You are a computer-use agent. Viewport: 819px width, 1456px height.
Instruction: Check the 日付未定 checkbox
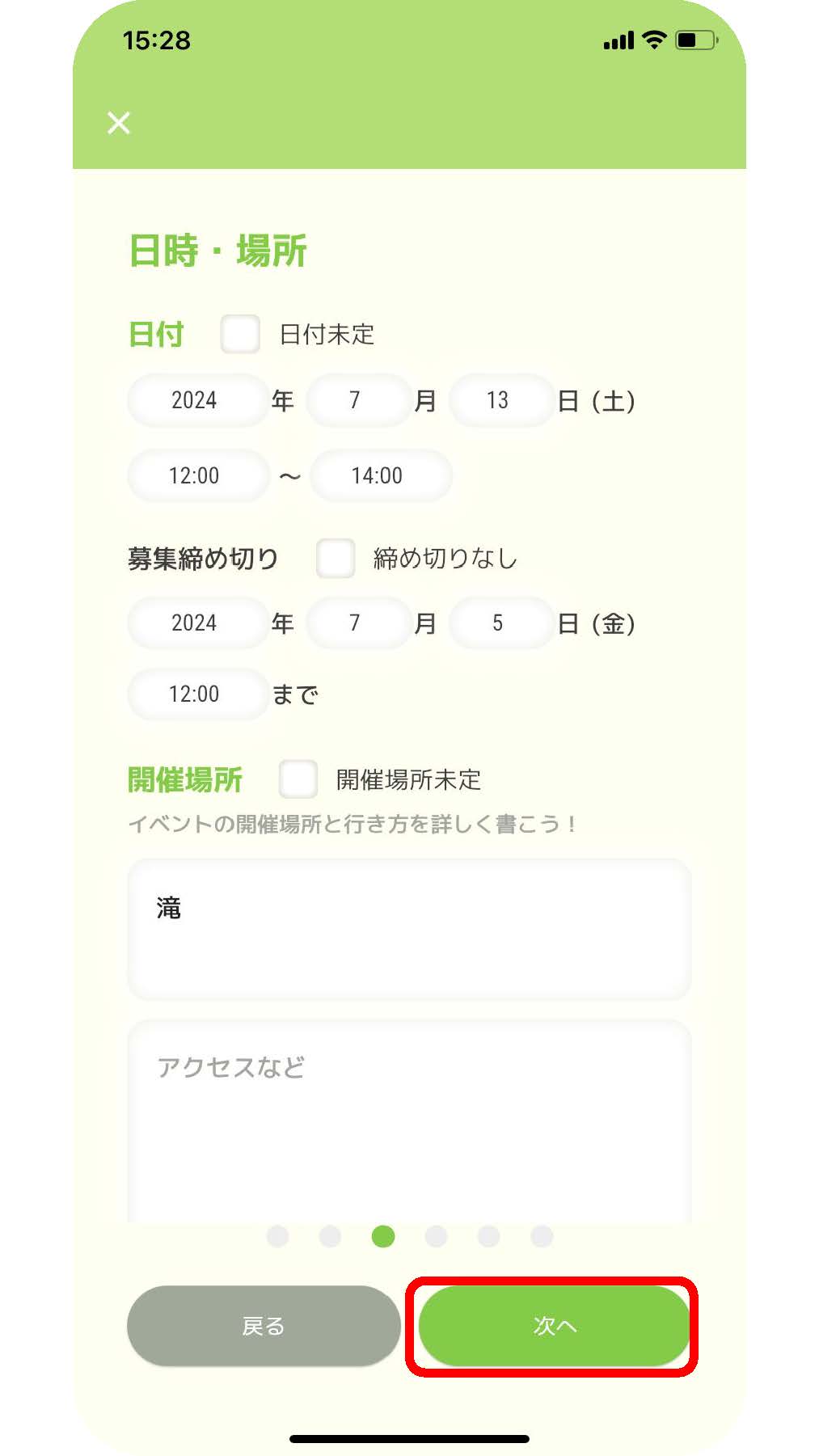[240, 334]
